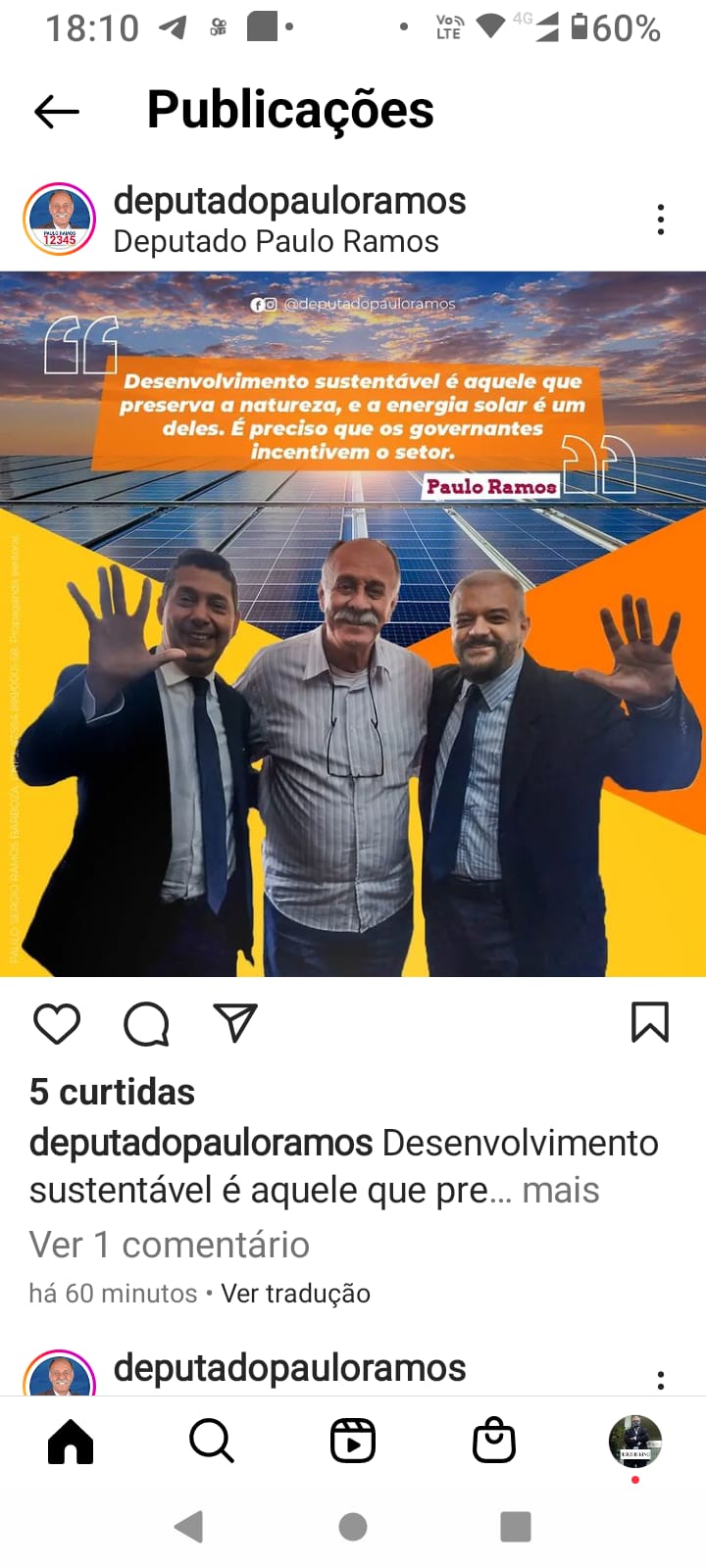Viewport: 706px width, 1568px height.
Task: Expand the caption with "mais"
Action: (560, 1190)
